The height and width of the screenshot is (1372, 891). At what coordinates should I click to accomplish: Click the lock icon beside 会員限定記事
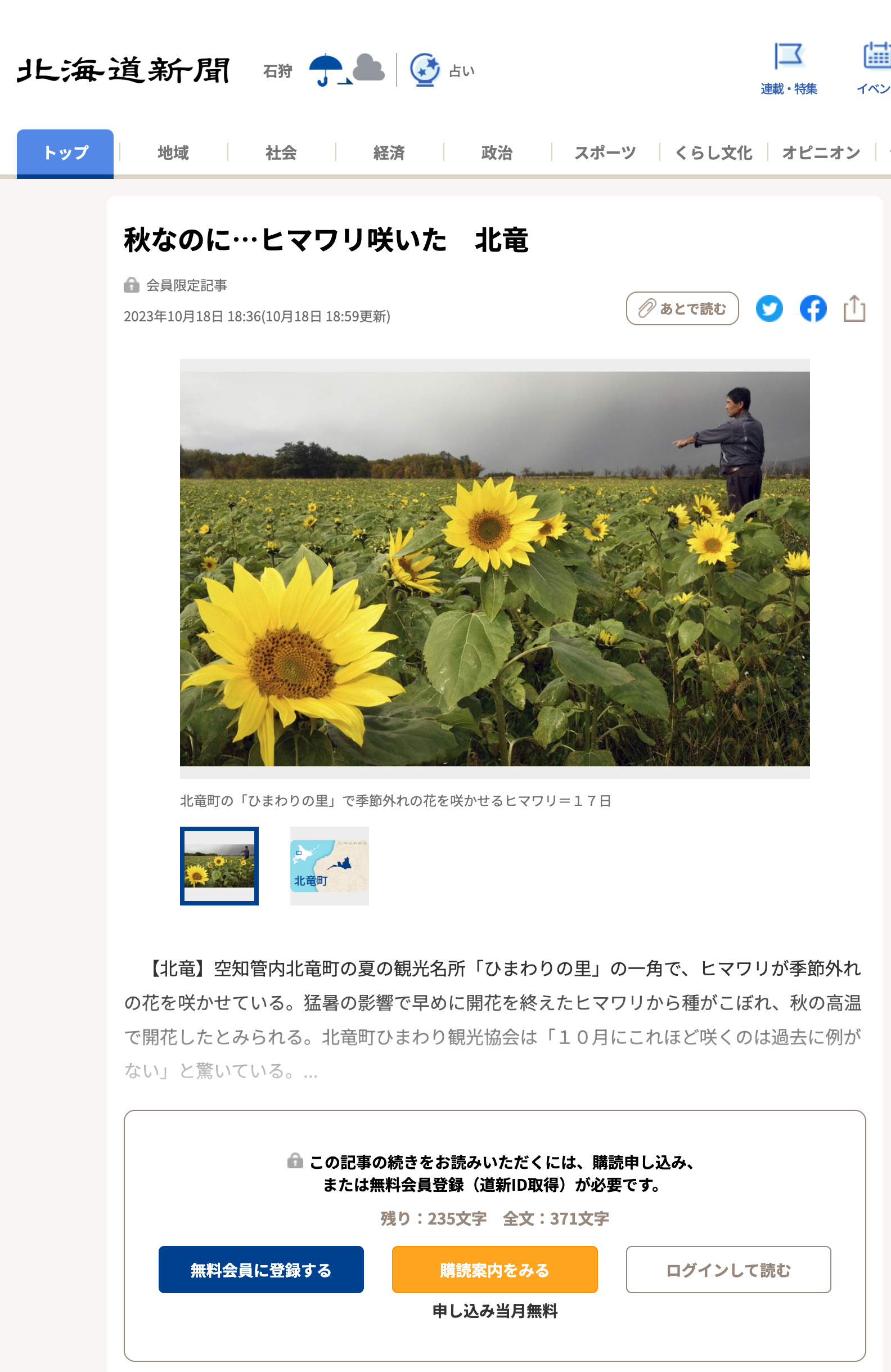(x=132, y=284)
